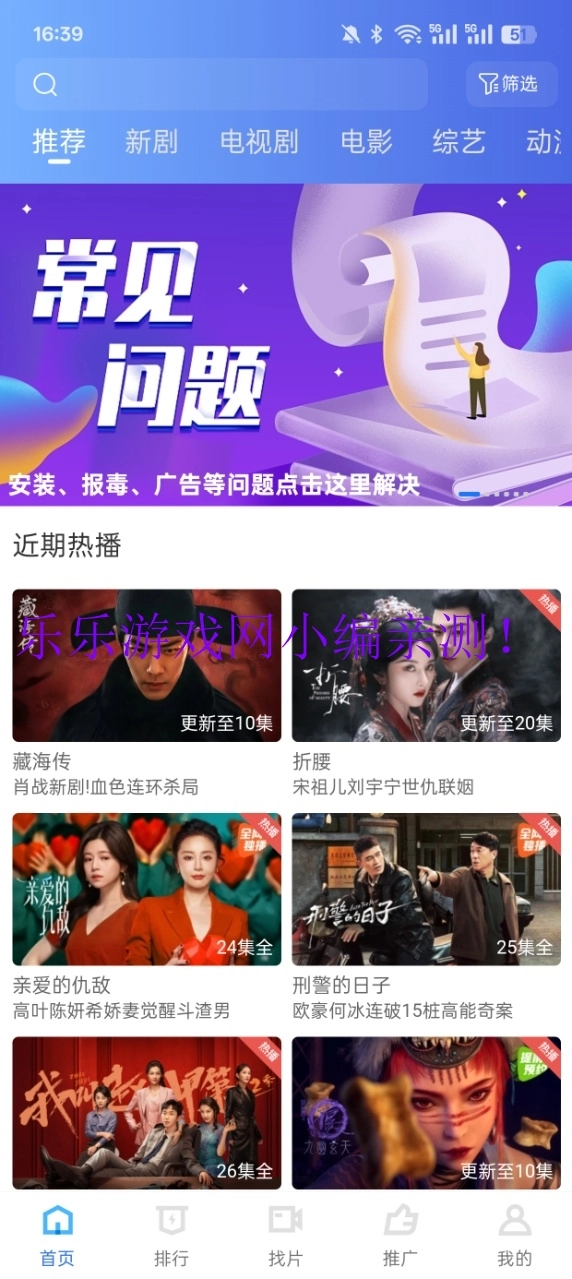The width and height of the screenshot is (572, 1279).
Task: Open 找片 in the bottom bar
Action: 286,1236
